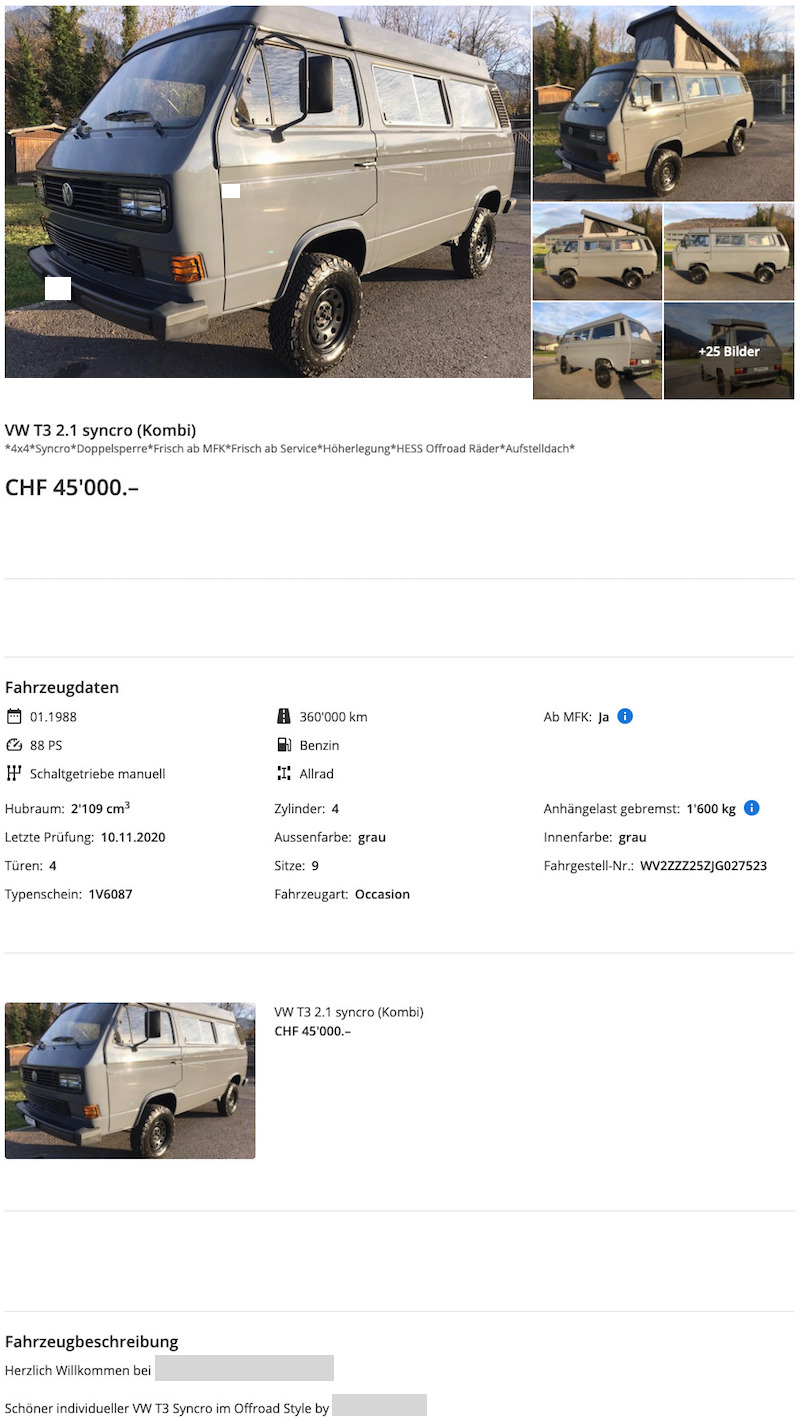Show info icon next to Ab MFK
The width and height of the screenshot is (800, 1421).
625,716
